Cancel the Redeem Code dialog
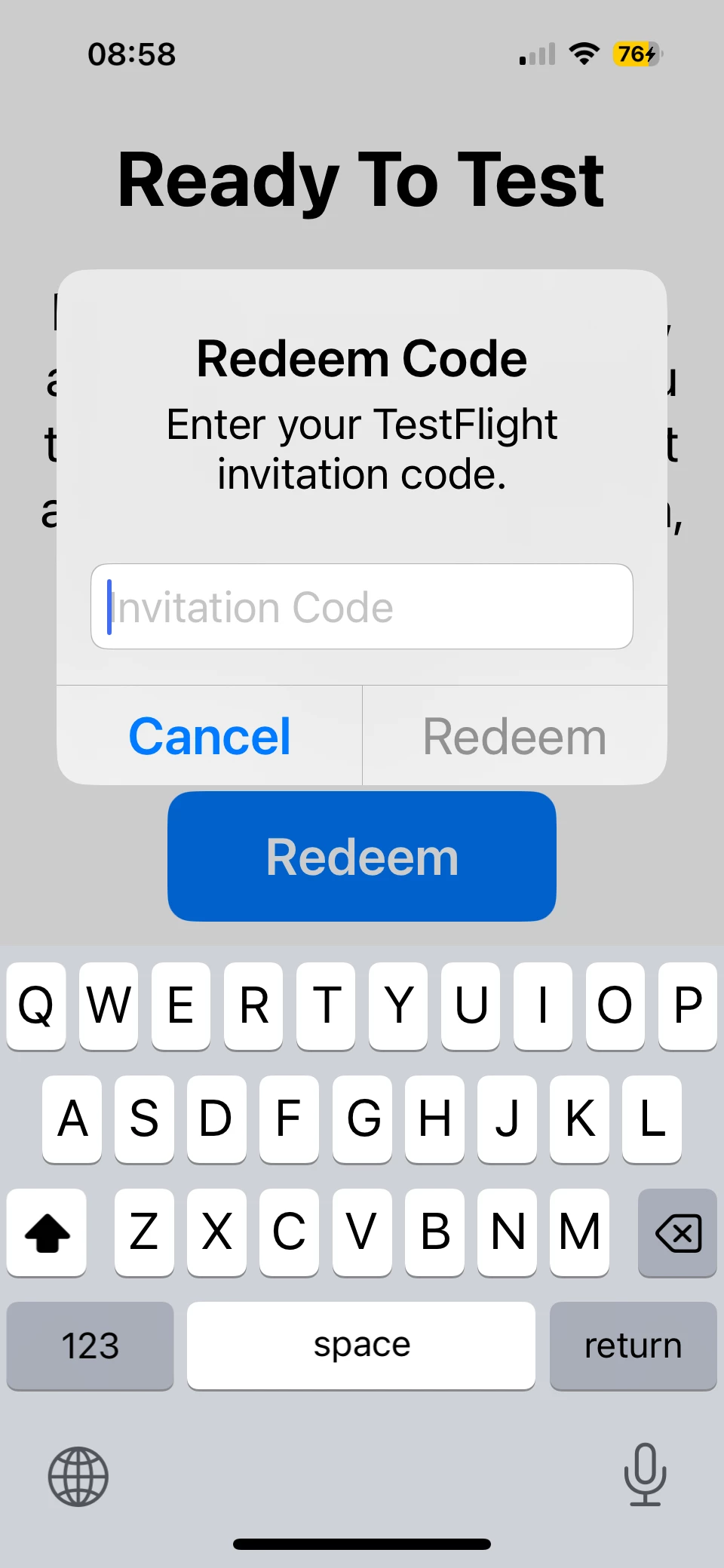This screenshot has width=724, height=1568. [x=210, y=736]
